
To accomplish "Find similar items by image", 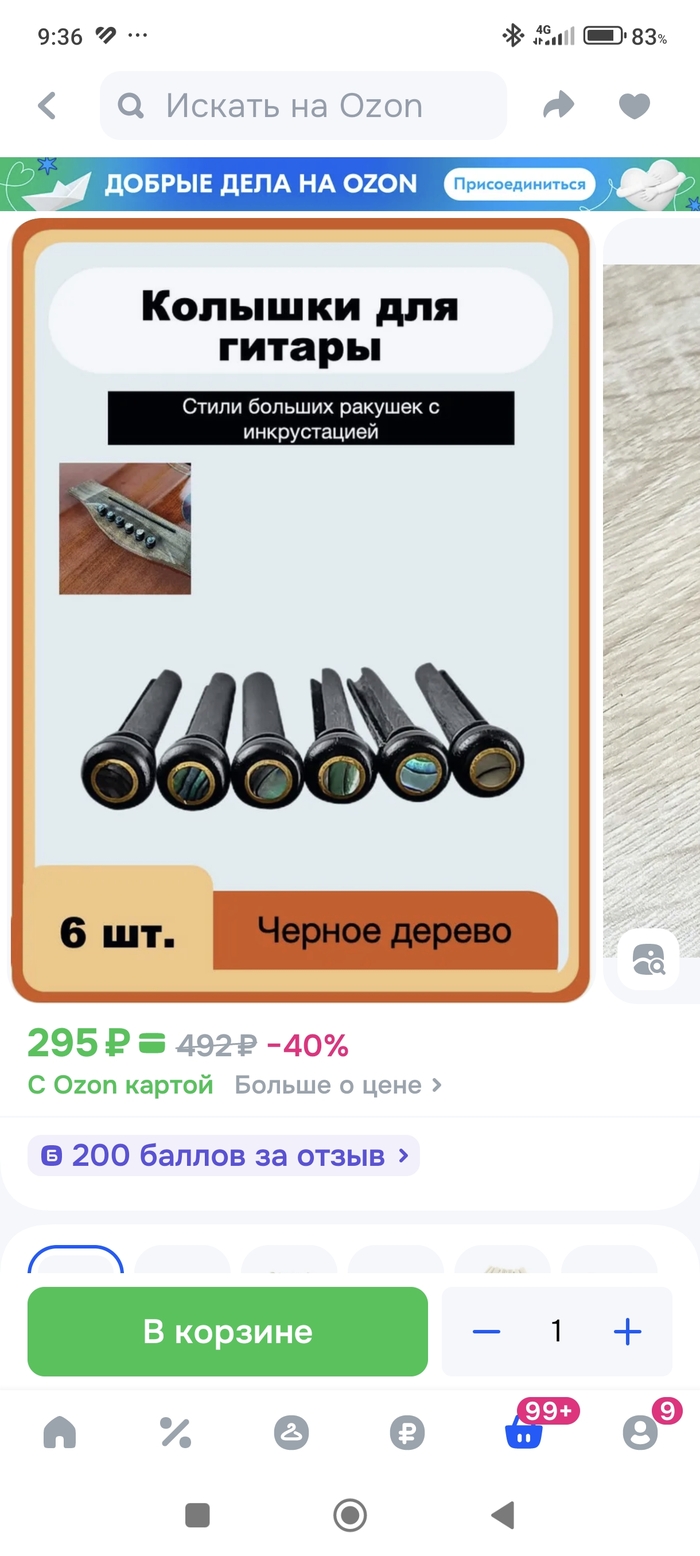I will click(x=648, y=959).
